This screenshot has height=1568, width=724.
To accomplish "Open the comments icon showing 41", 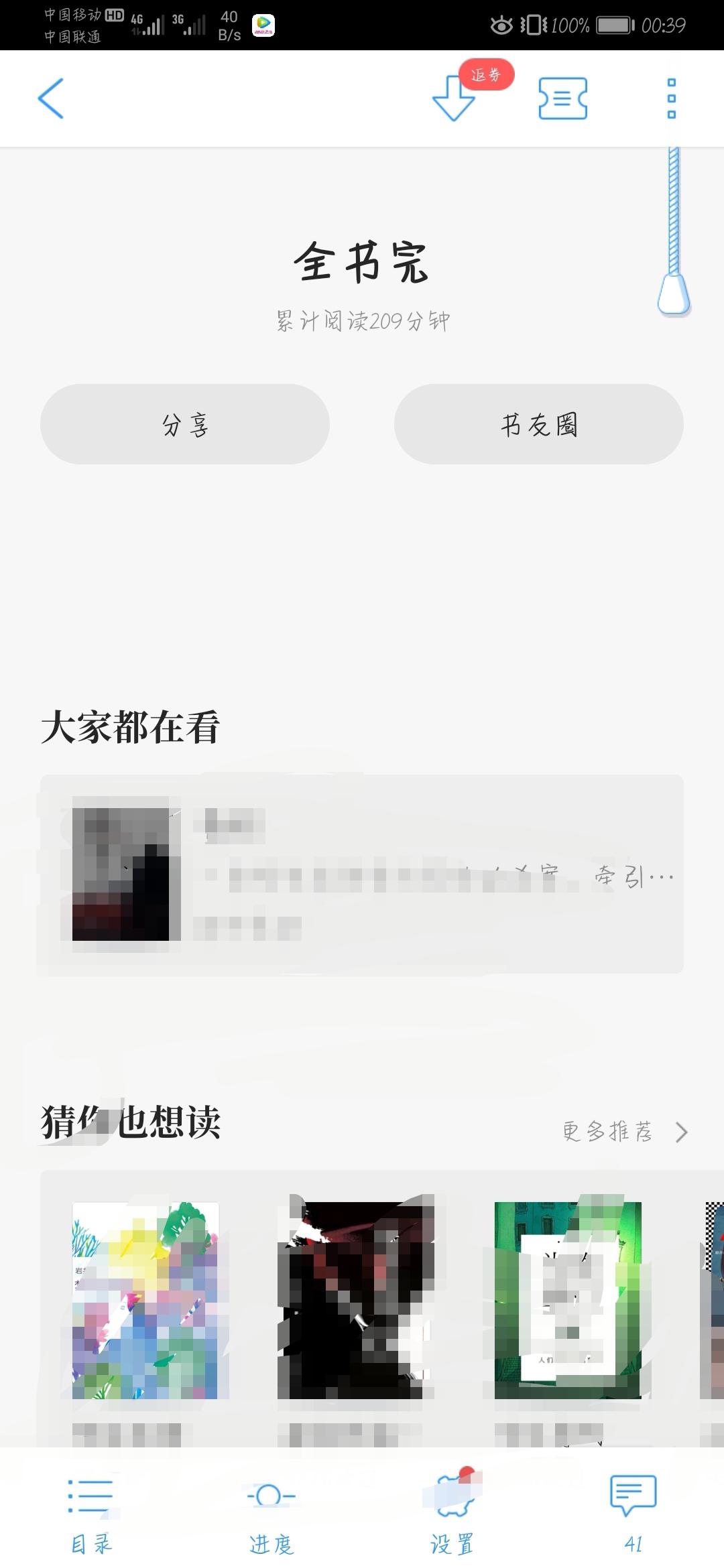I will point(633,1513).
